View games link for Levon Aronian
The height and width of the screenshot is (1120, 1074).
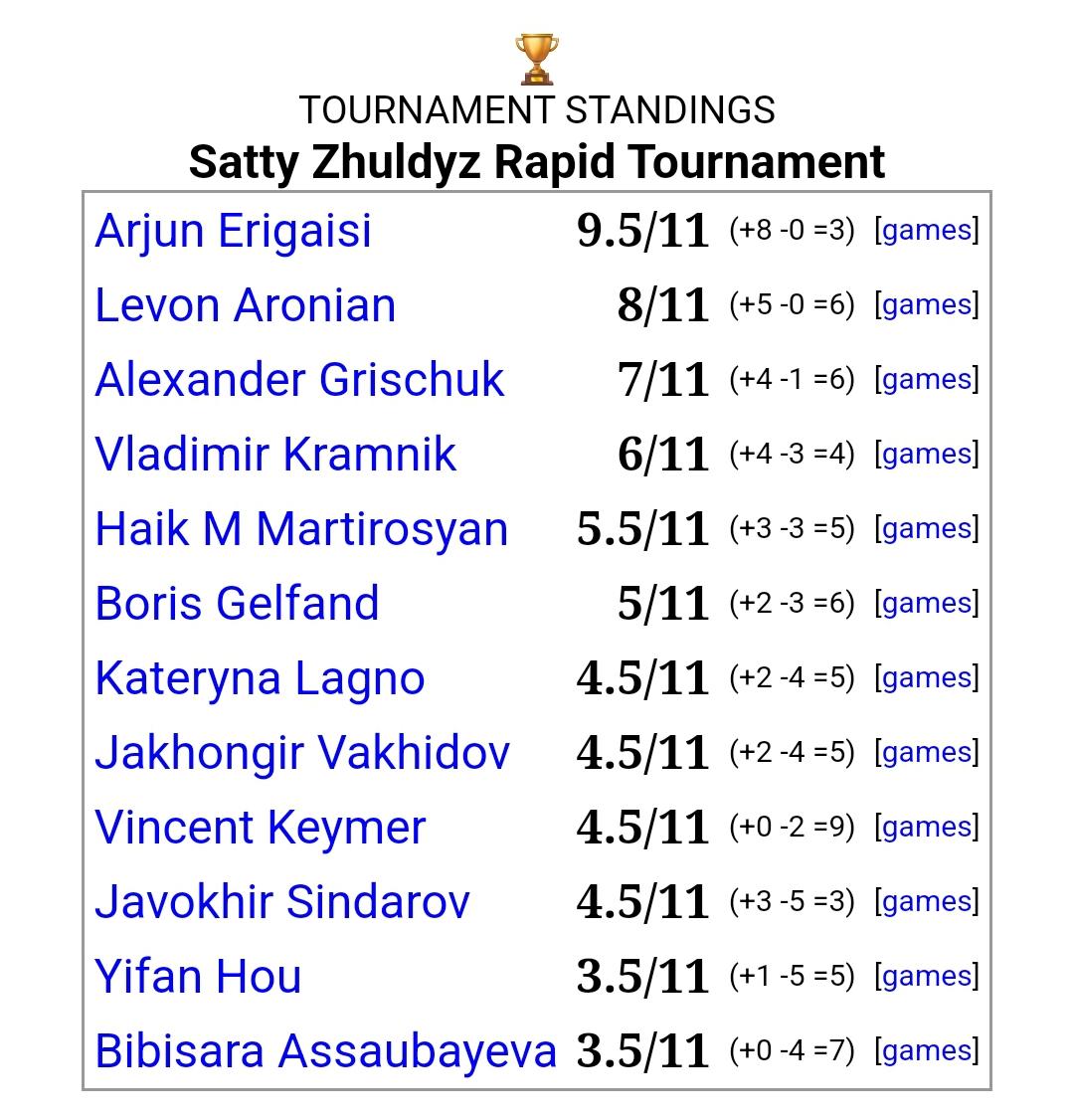(x=927, y=305)
